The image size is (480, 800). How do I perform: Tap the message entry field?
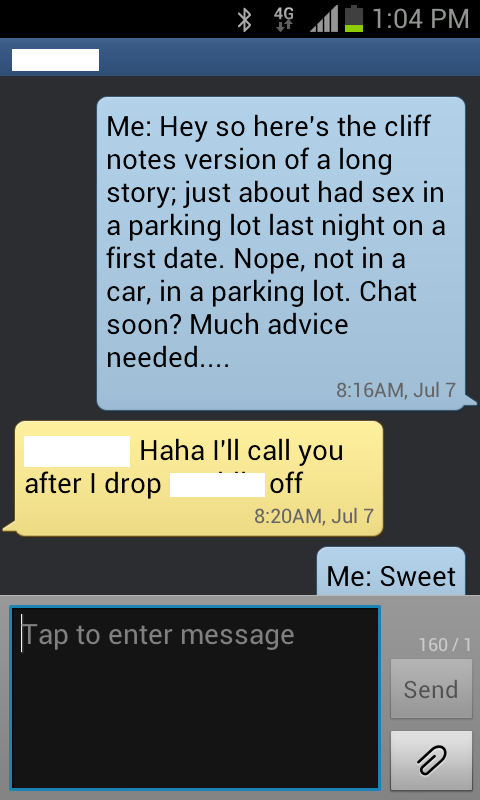point(195,698)
